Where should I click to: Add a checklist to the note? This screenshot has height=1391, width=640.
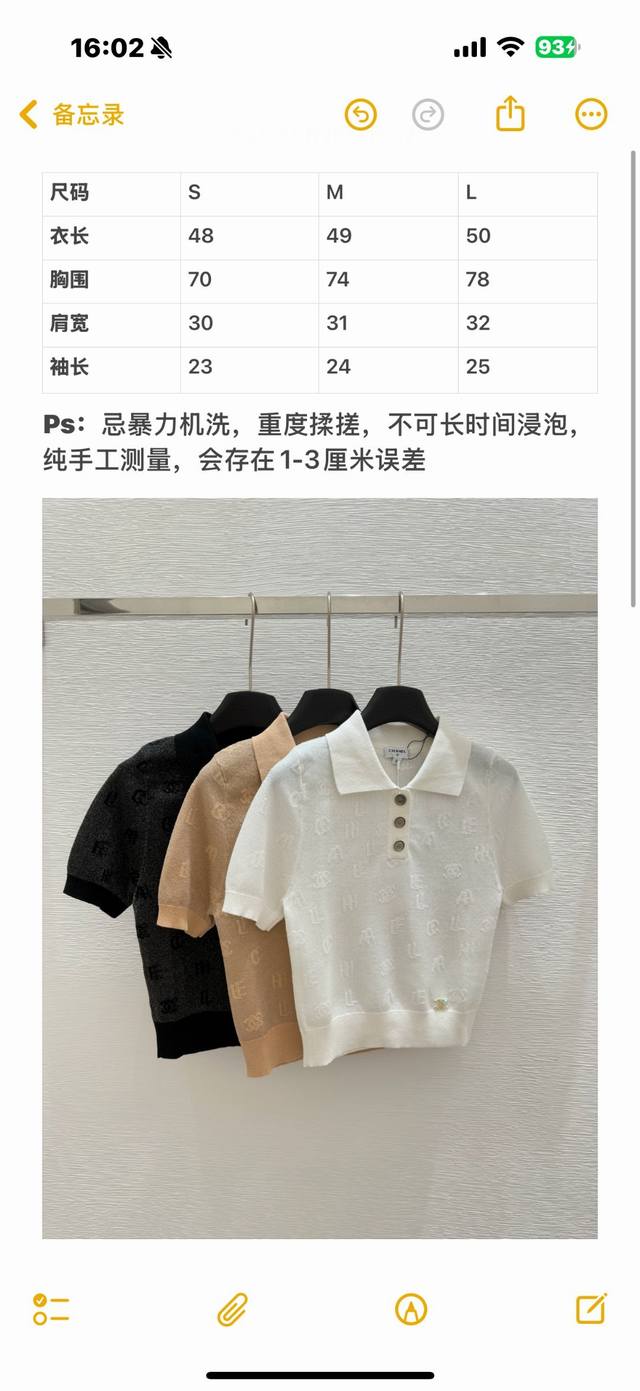point(50,1309)
